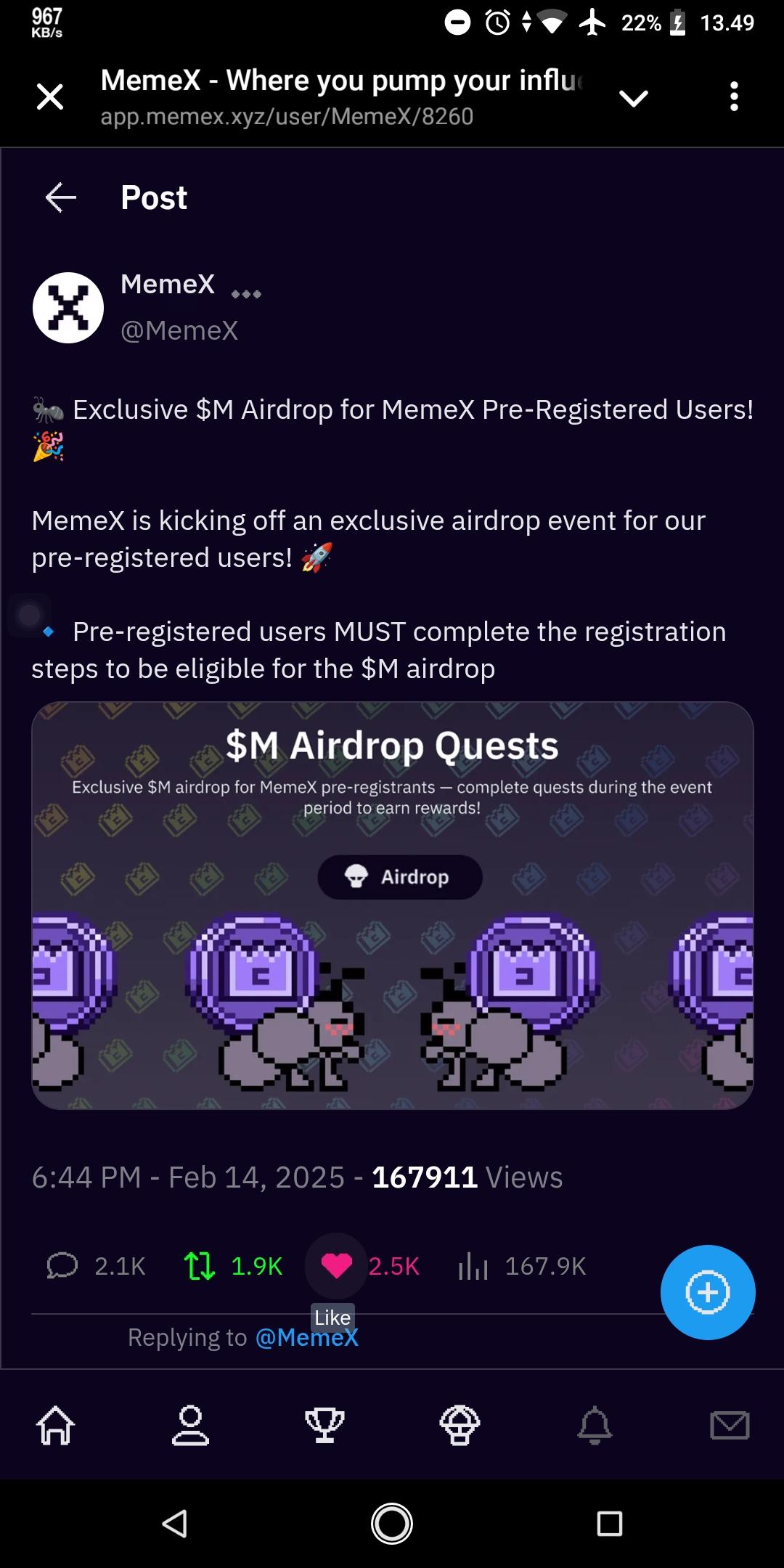This screenshot has height=1568, width=784.
Task: Switch to the Profile tab
Action: [x=190, y=1424]
